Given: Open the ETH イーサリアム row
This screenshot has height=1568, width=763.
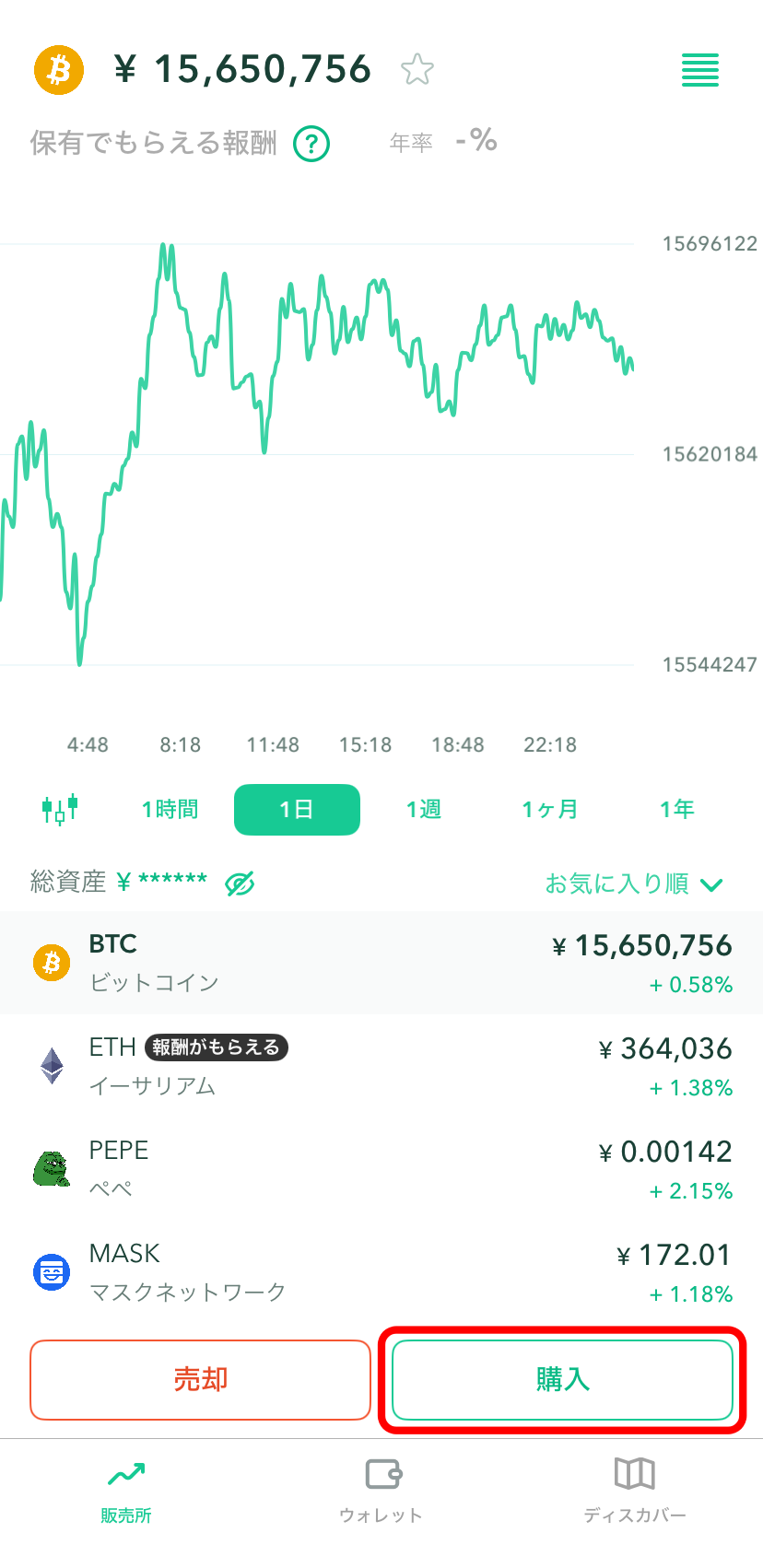Looking at the screenshot, I should coord(381,1066).
